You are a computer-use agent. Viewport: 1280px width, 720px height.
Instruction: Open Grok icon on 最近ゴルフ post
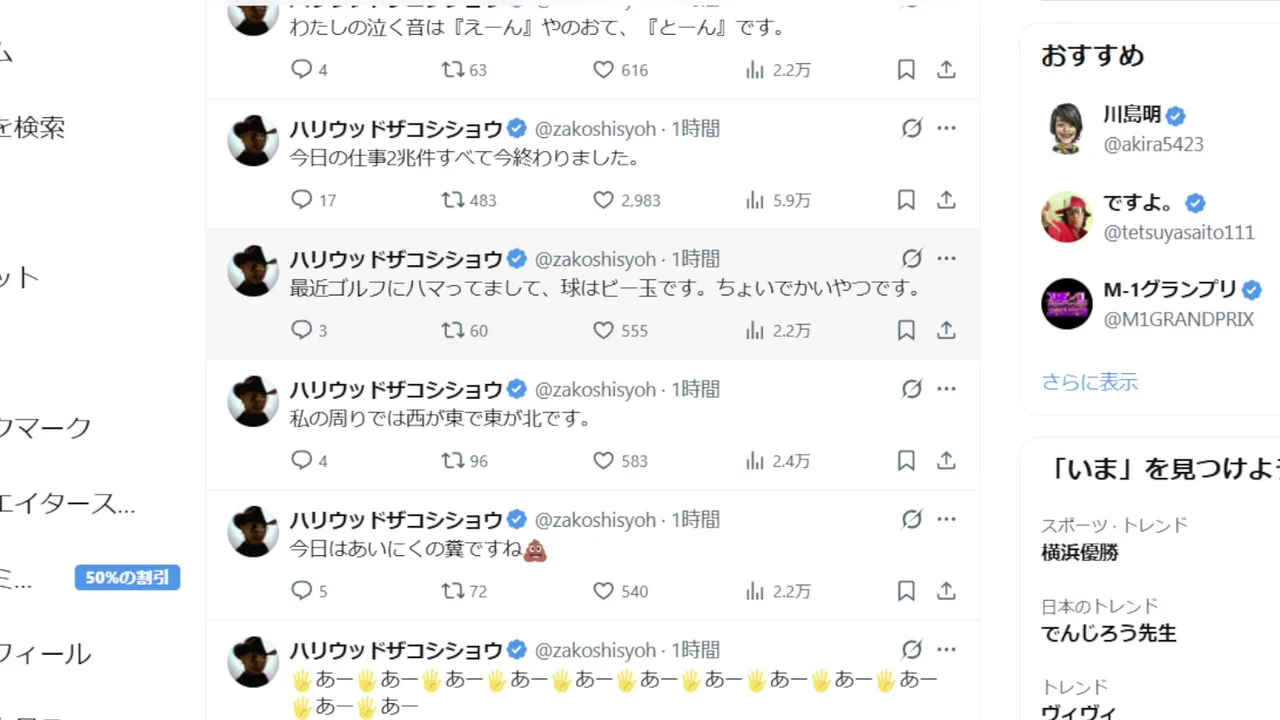coord(911,259)
